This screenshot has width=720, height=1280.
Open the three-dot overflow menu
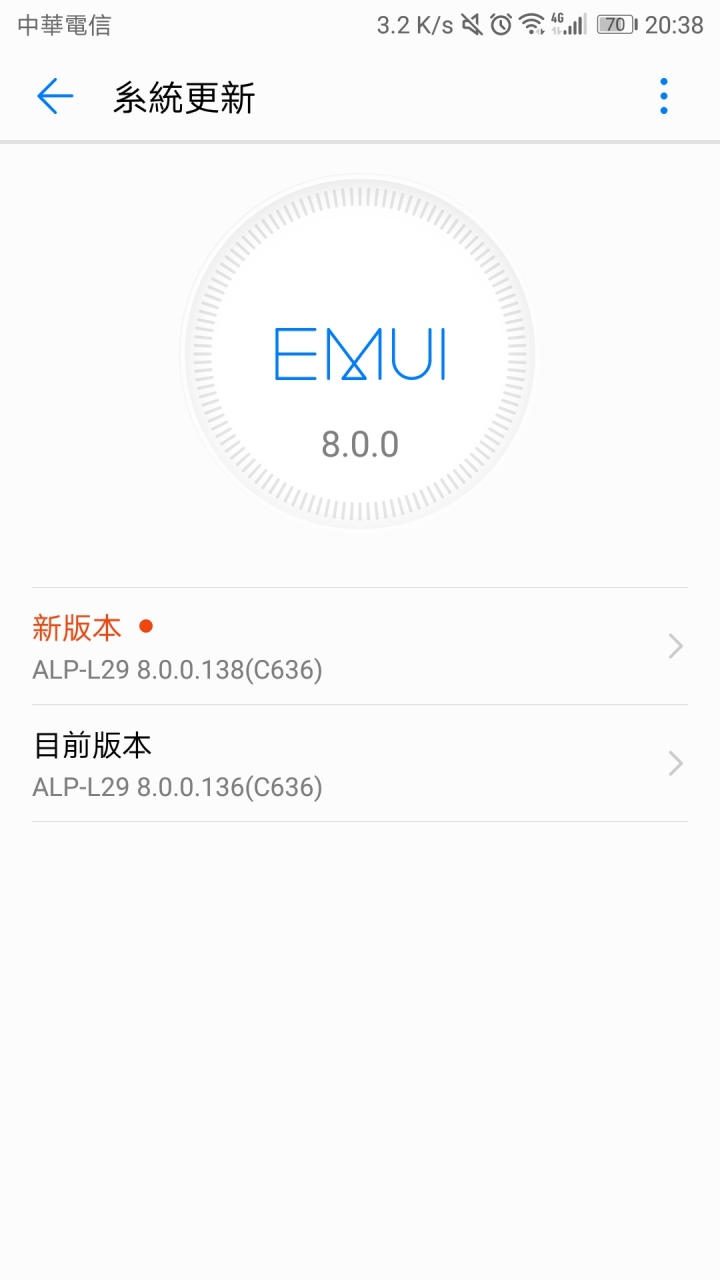(664, 97)
